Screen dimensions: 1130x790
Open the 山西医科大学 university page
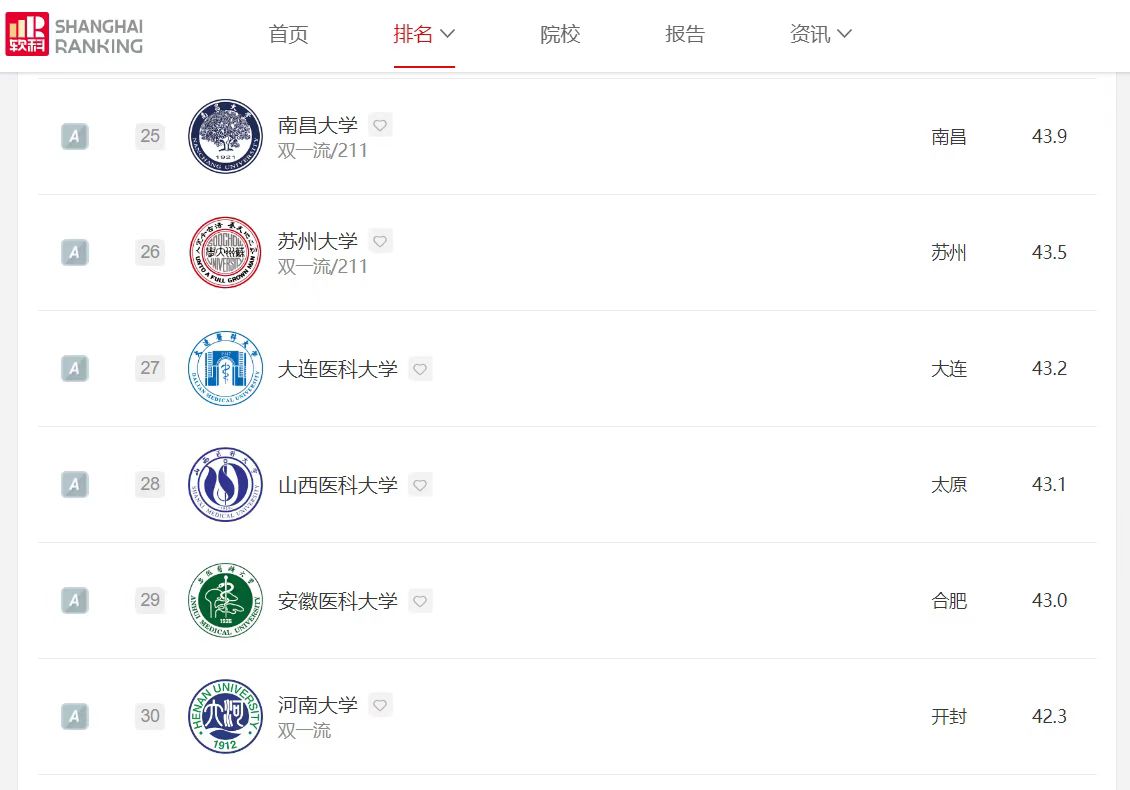tap(337, 485)
